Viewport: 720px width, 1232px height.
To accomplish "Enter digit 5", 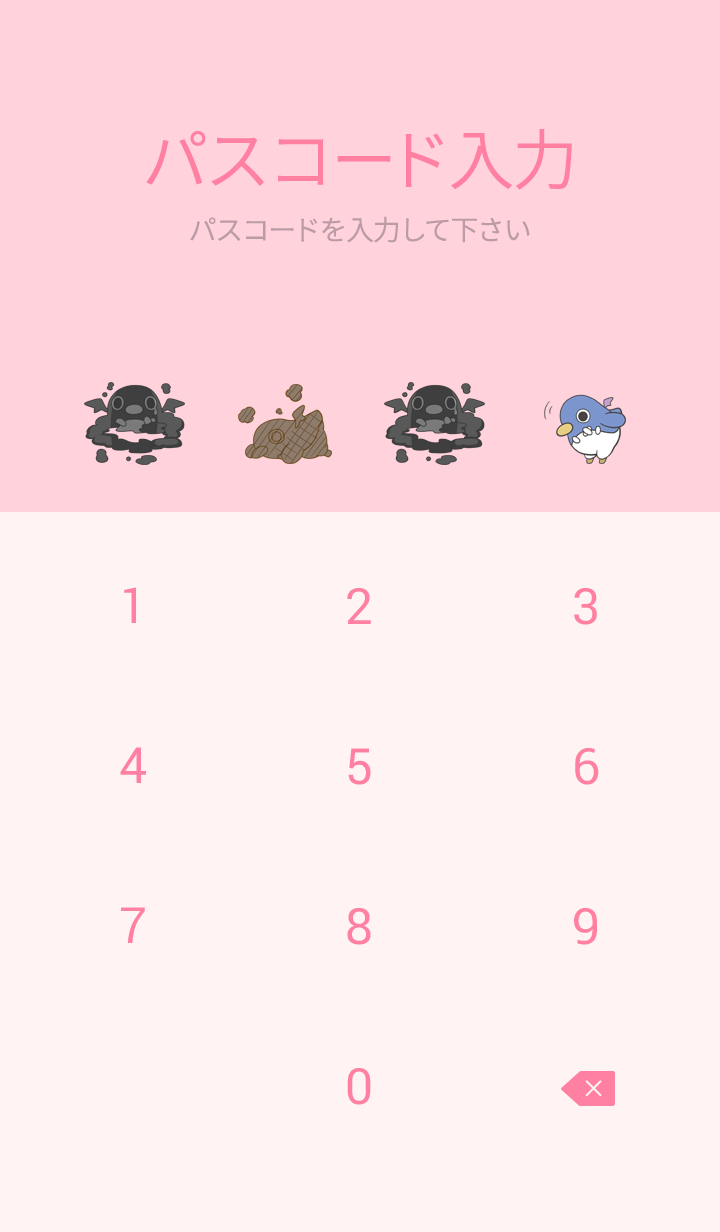I will (x=359, y=767).
